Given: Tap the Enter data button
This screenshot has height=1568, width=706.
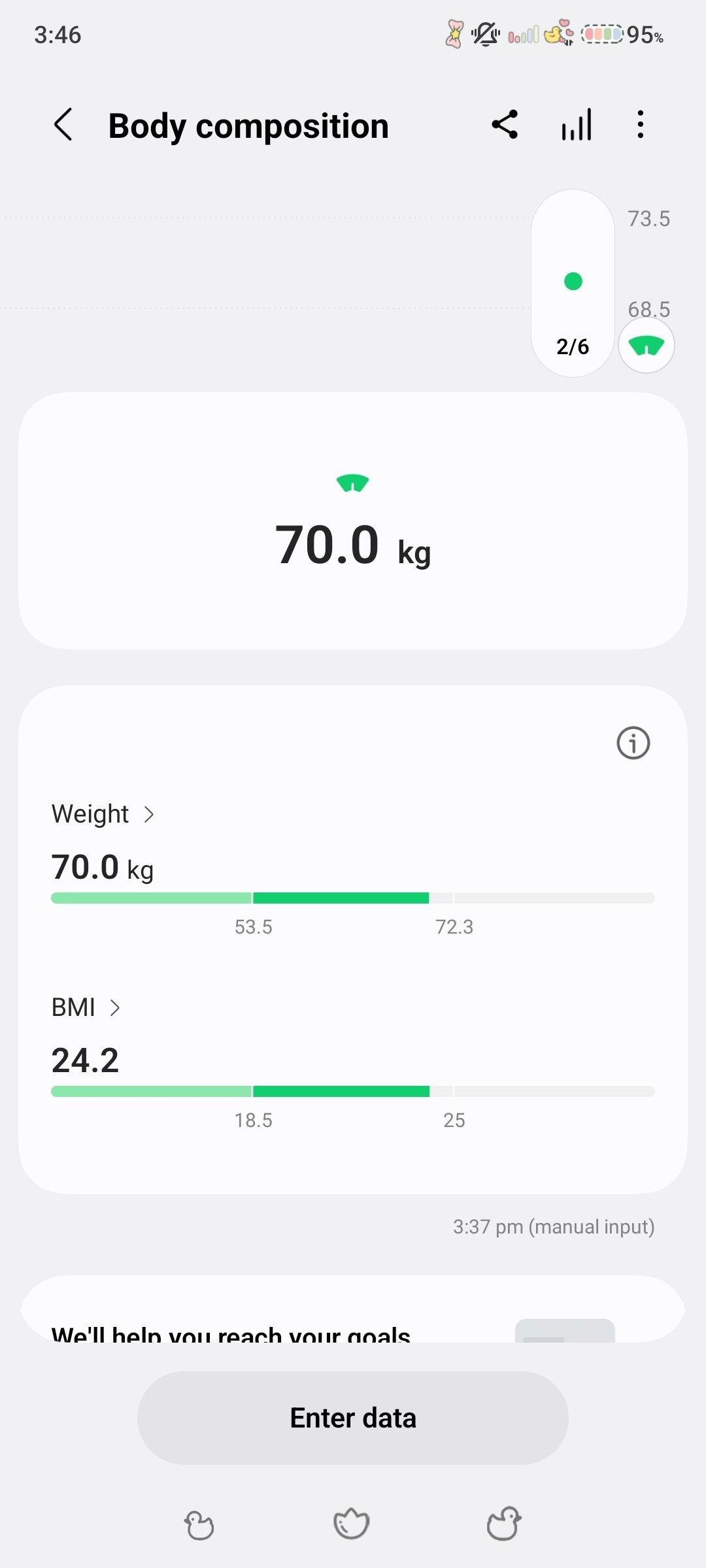Looking at the screenshot, I should [x=353, y=1418].
